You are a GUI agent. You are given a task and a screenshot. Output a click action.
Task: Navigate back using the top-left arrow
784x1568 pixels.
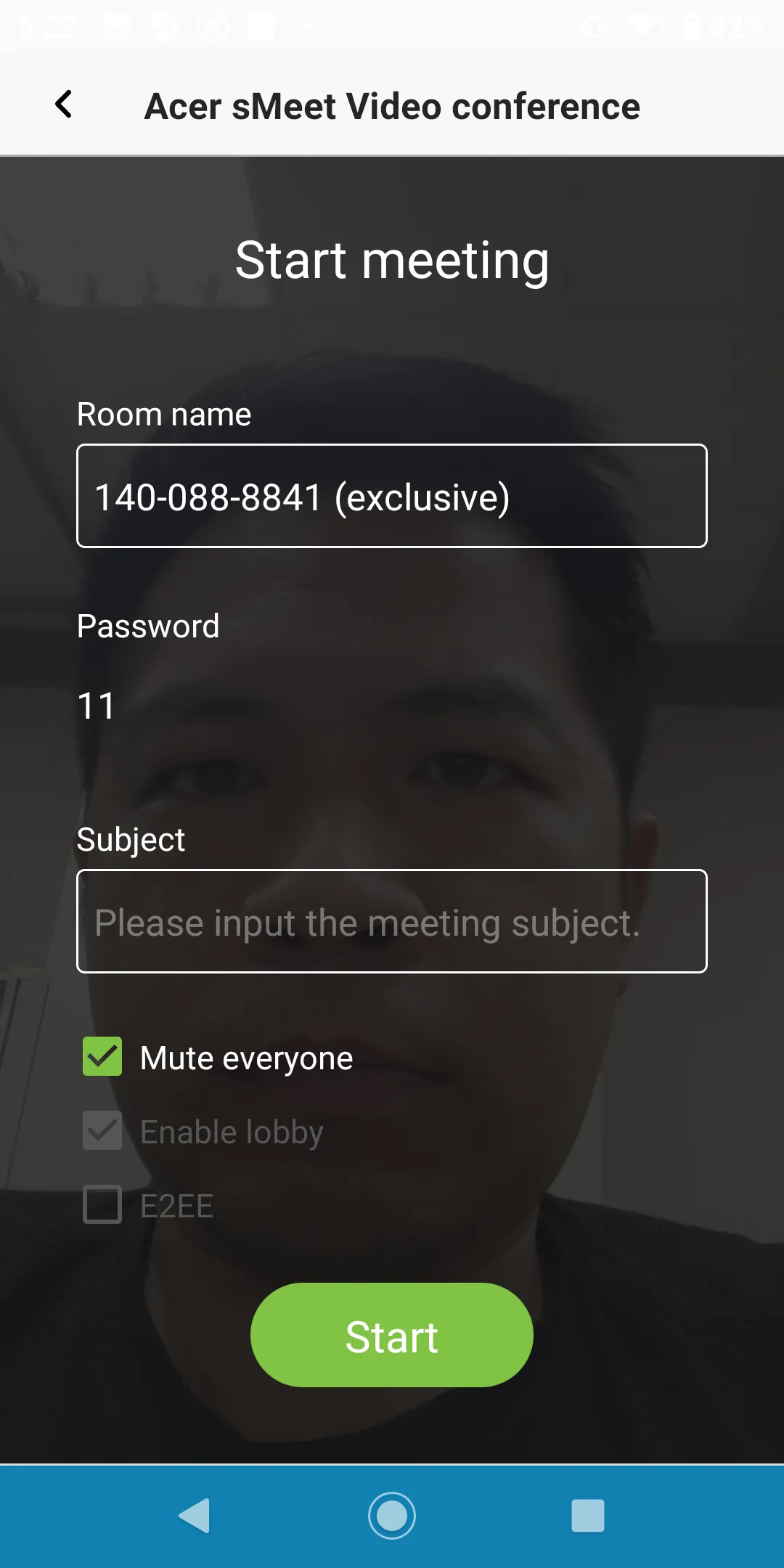(x=64, y=105)
